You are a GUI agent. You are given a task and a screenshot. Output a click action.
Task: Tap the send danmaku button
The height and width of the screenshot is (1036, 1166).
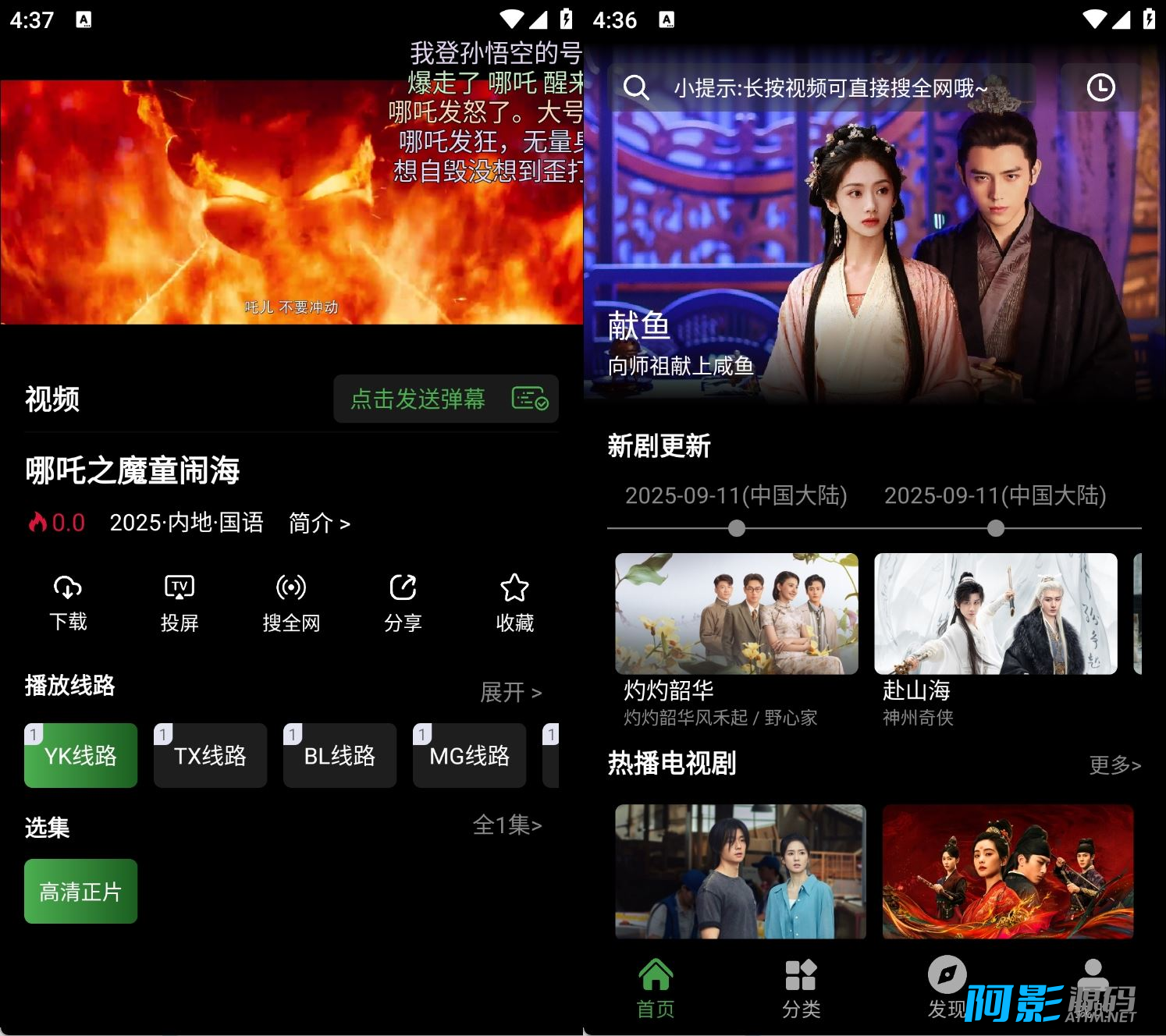coord(446,399)
